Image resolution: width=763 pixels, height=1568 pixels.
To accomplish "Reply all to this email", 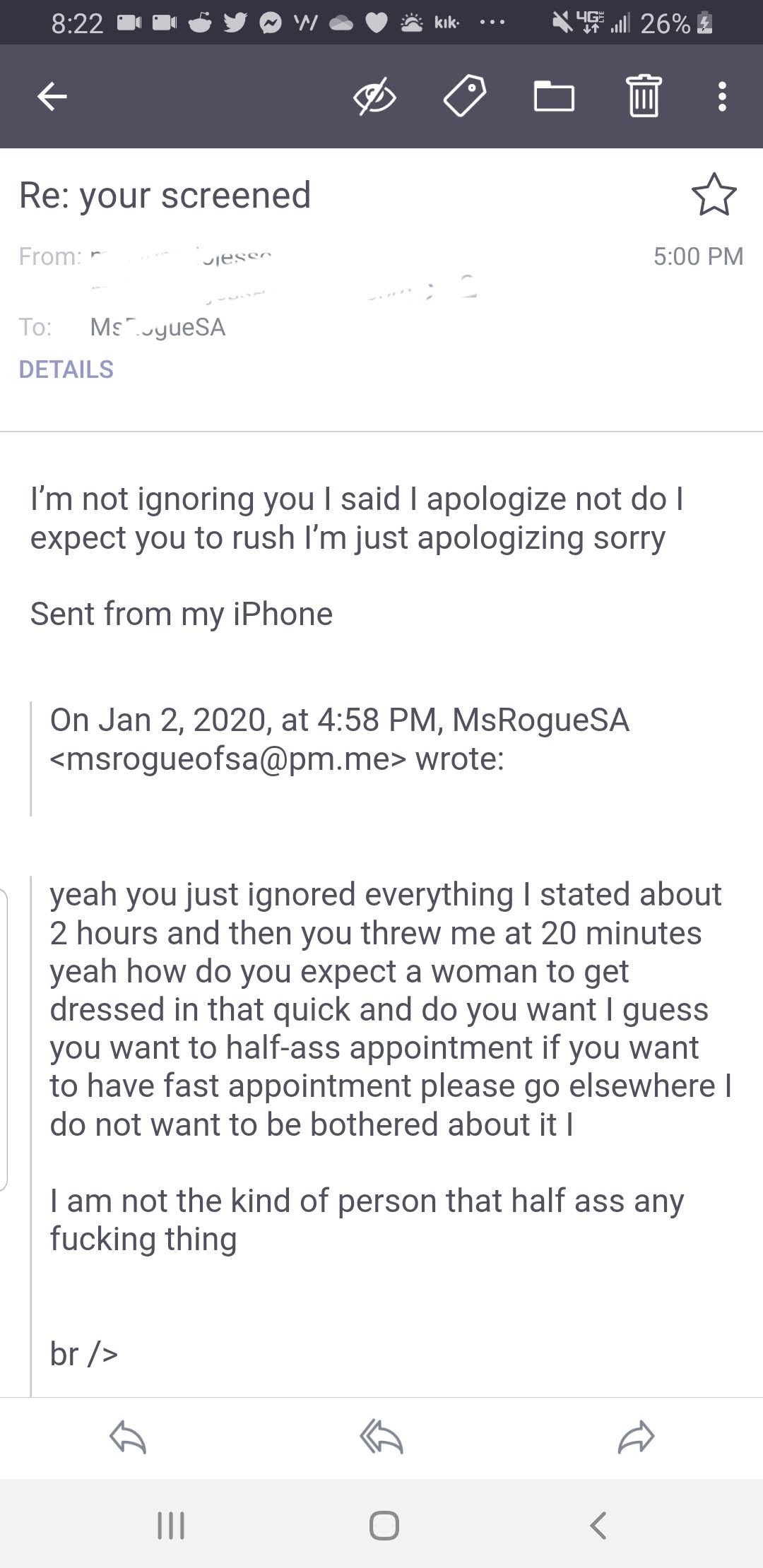I will point(381,1438).
